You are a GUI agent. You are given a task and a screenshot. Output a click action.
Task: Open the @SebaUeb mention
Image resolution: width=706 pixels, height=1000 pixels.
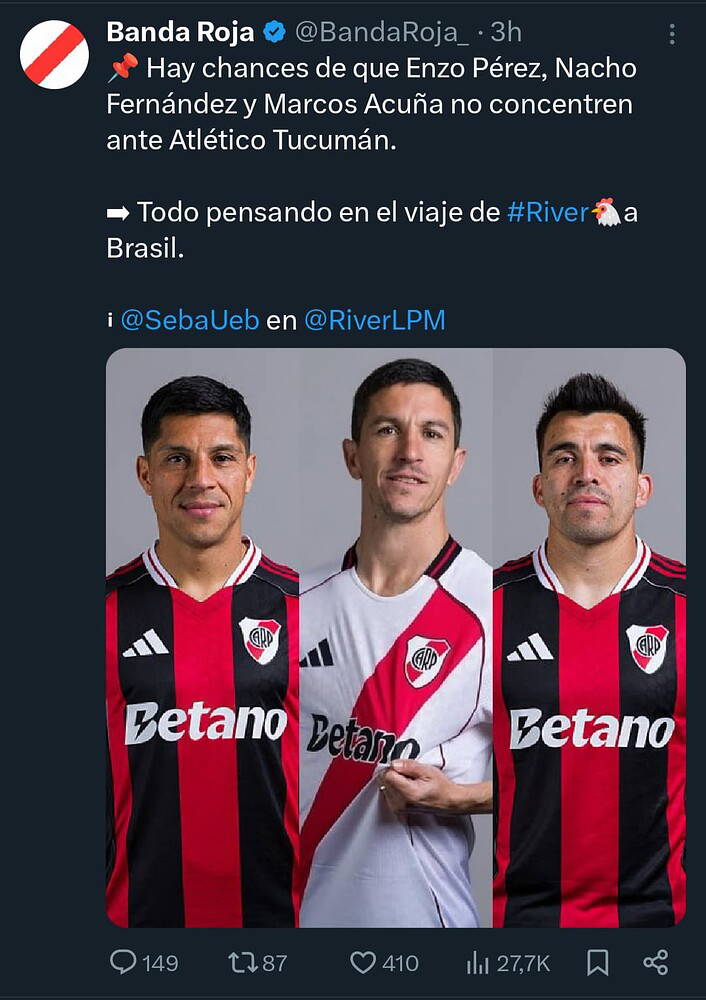pos(189,320)
